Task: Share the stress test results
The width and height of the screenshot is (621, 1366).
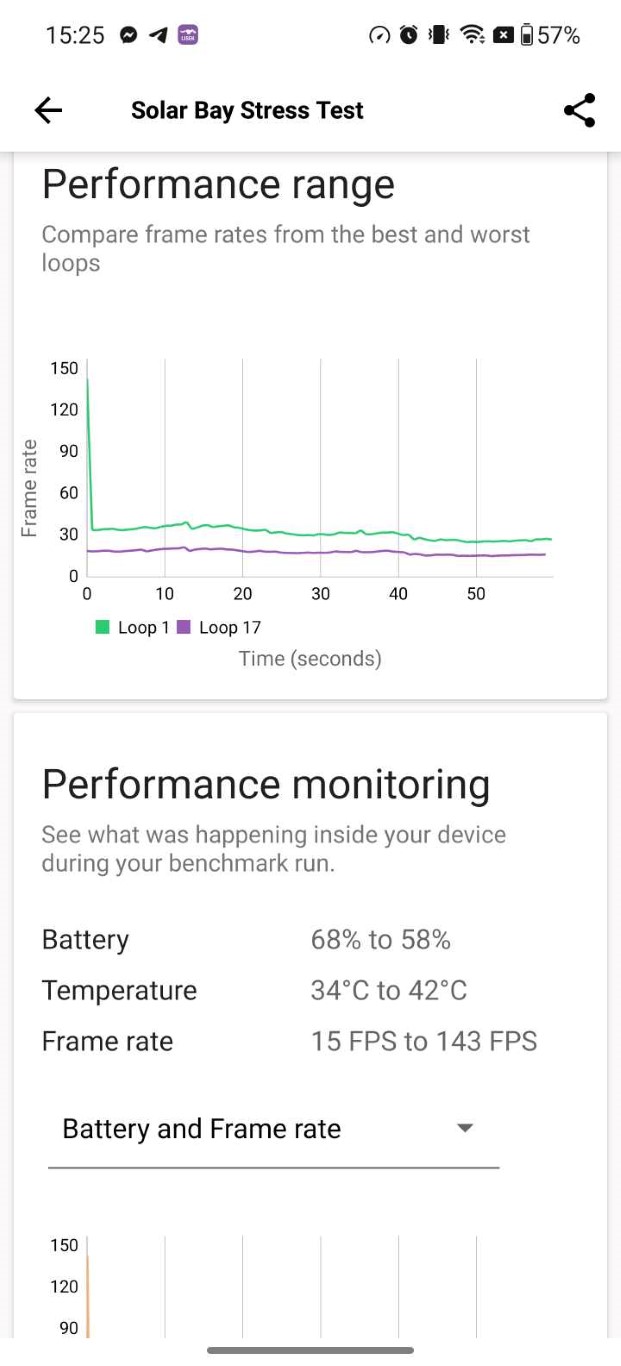Action: [x=579, y=111]
